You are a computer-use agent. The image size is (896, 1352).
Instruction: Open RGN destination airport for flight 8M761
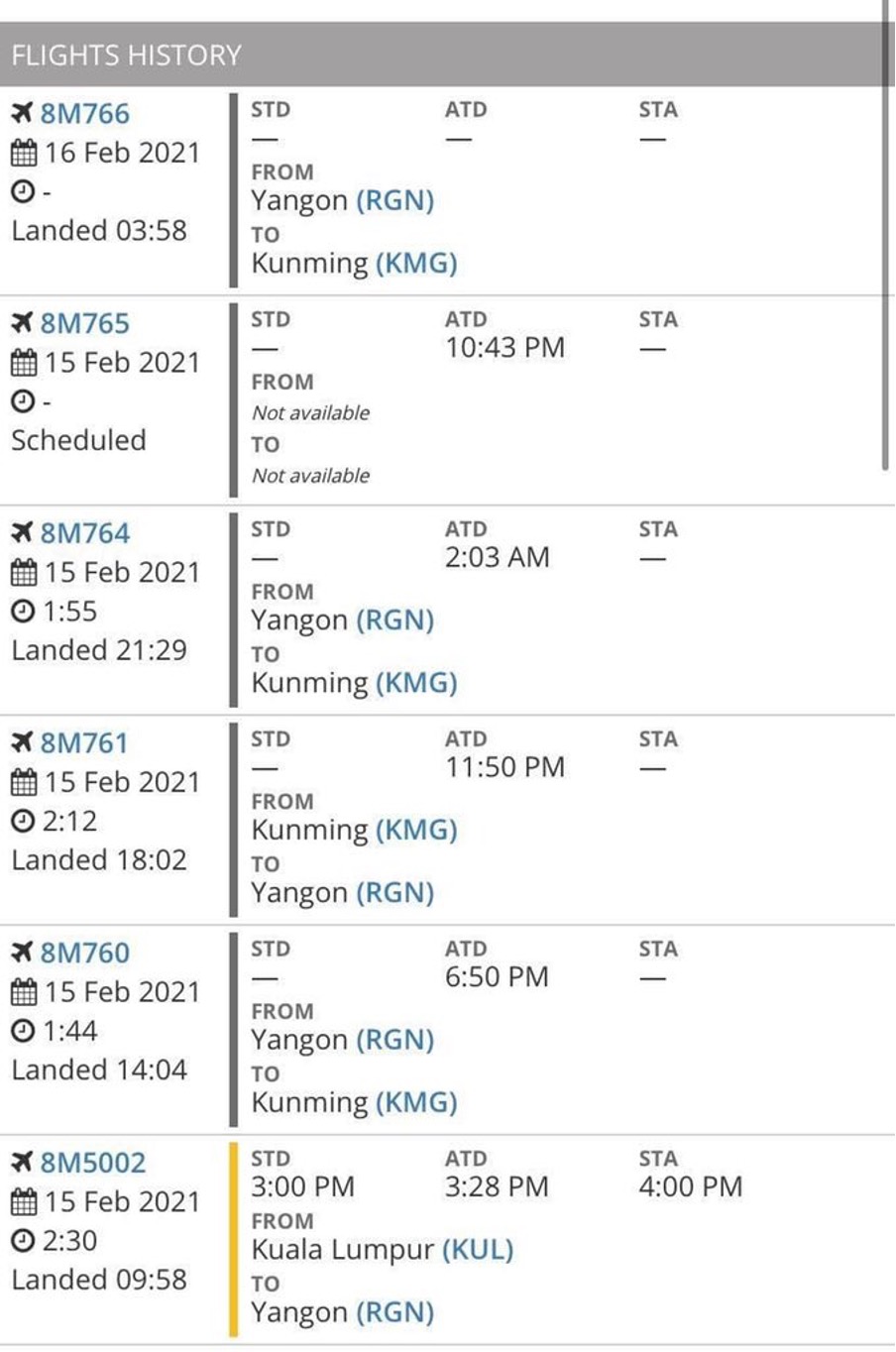click(x=394, y=893)
